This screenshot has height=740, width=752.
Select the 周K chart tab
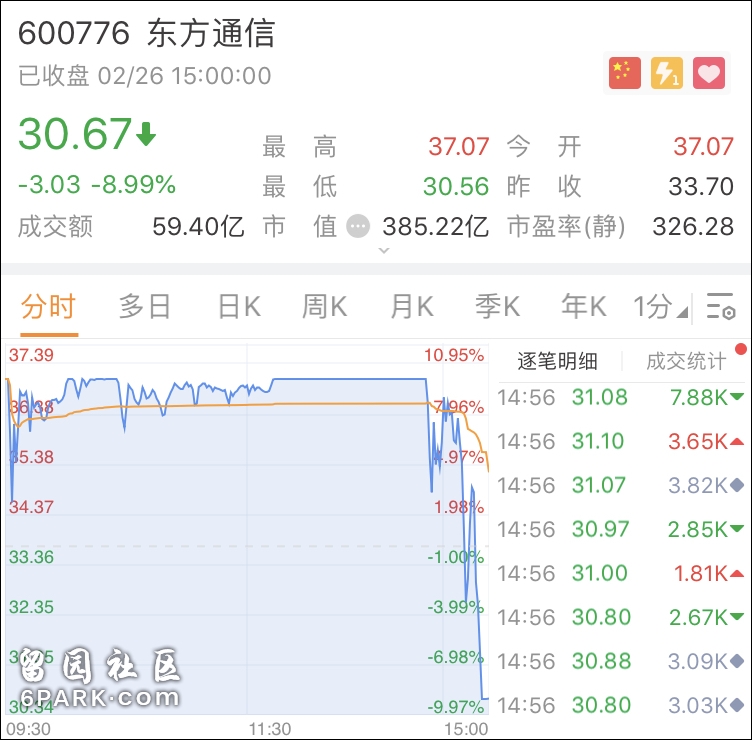click(x=325, y=306)
